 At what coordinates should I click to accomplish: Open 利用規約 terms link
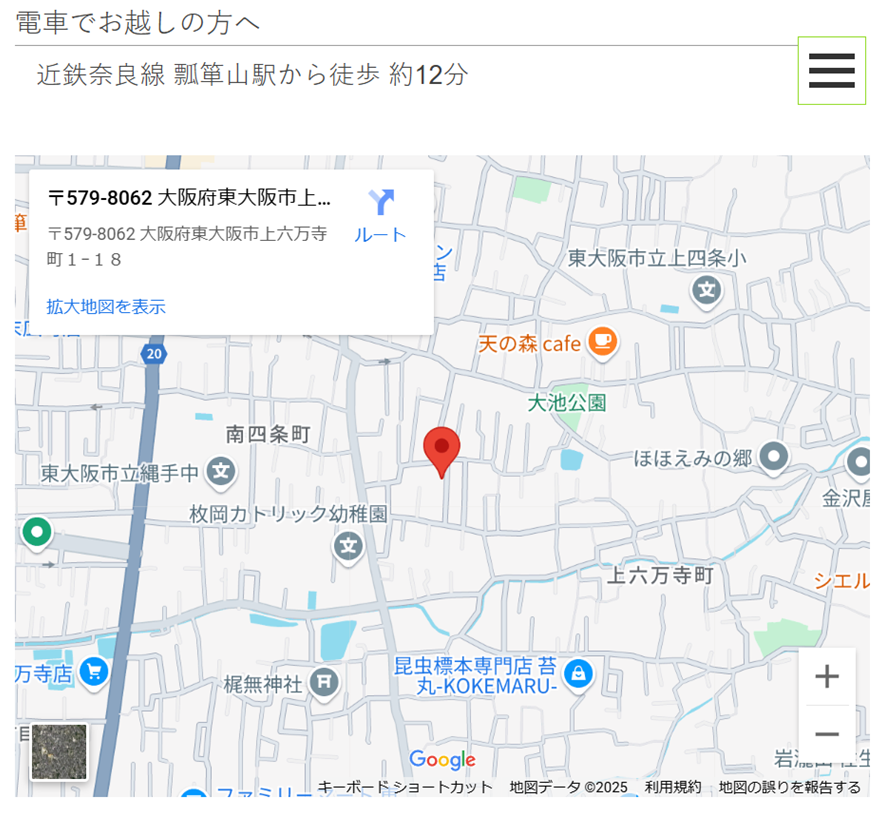pyautogui.click(x=672, y=787)
